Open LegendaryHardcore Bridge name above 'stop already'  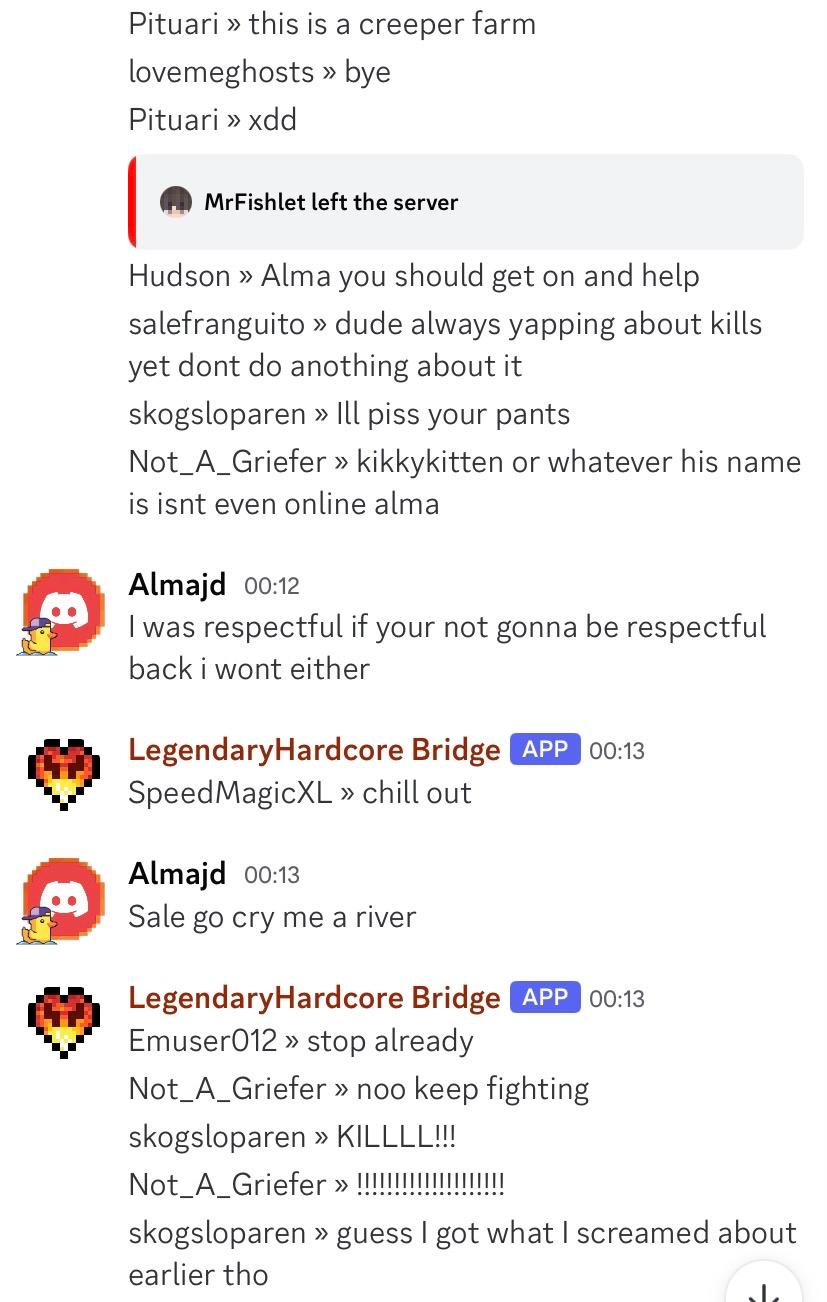pyautogui.click(x=314, y=997)
